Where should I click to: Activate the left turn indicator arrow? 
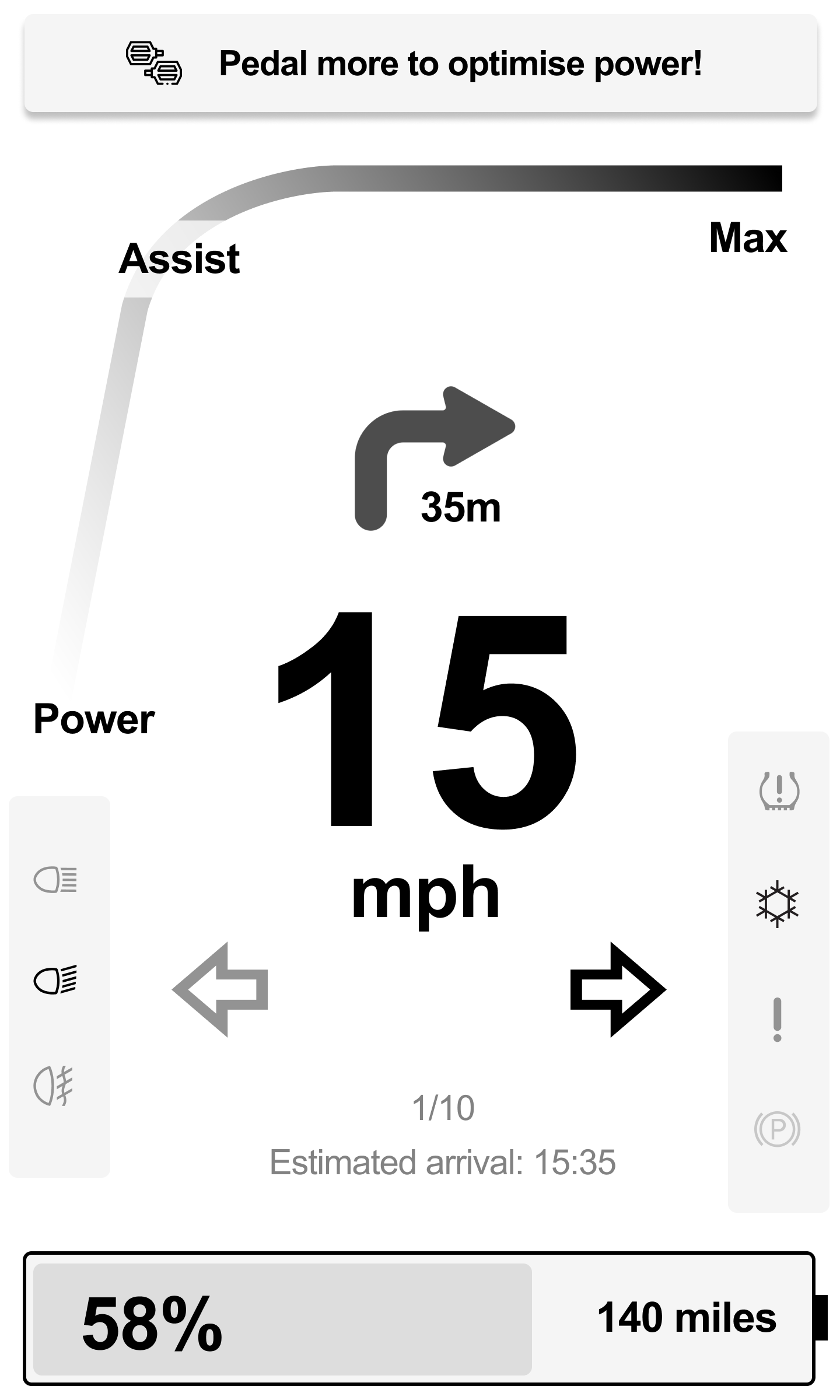(x=220, y=989)
